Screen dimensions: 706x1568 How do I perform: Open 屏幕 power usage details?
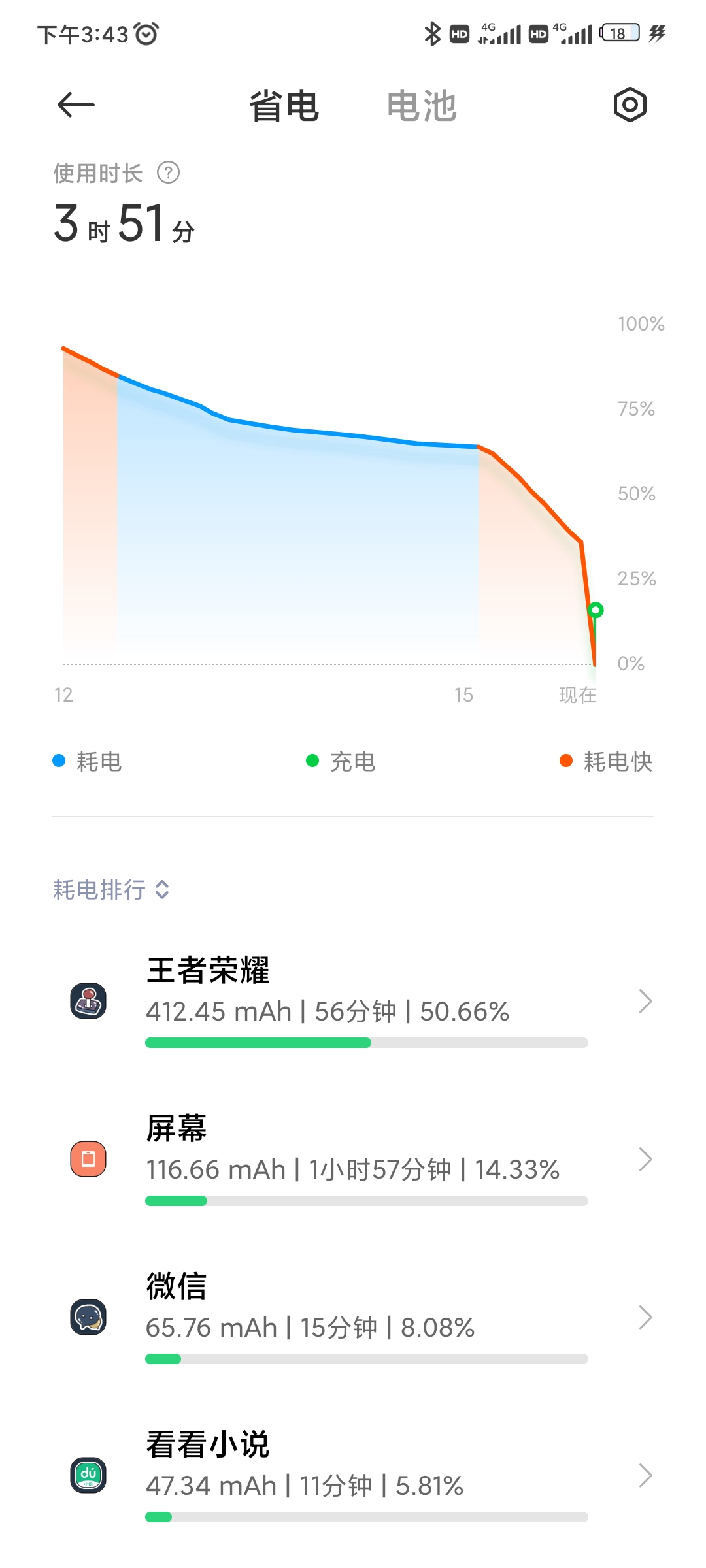pyautogui.click(x=353, y=1160)
